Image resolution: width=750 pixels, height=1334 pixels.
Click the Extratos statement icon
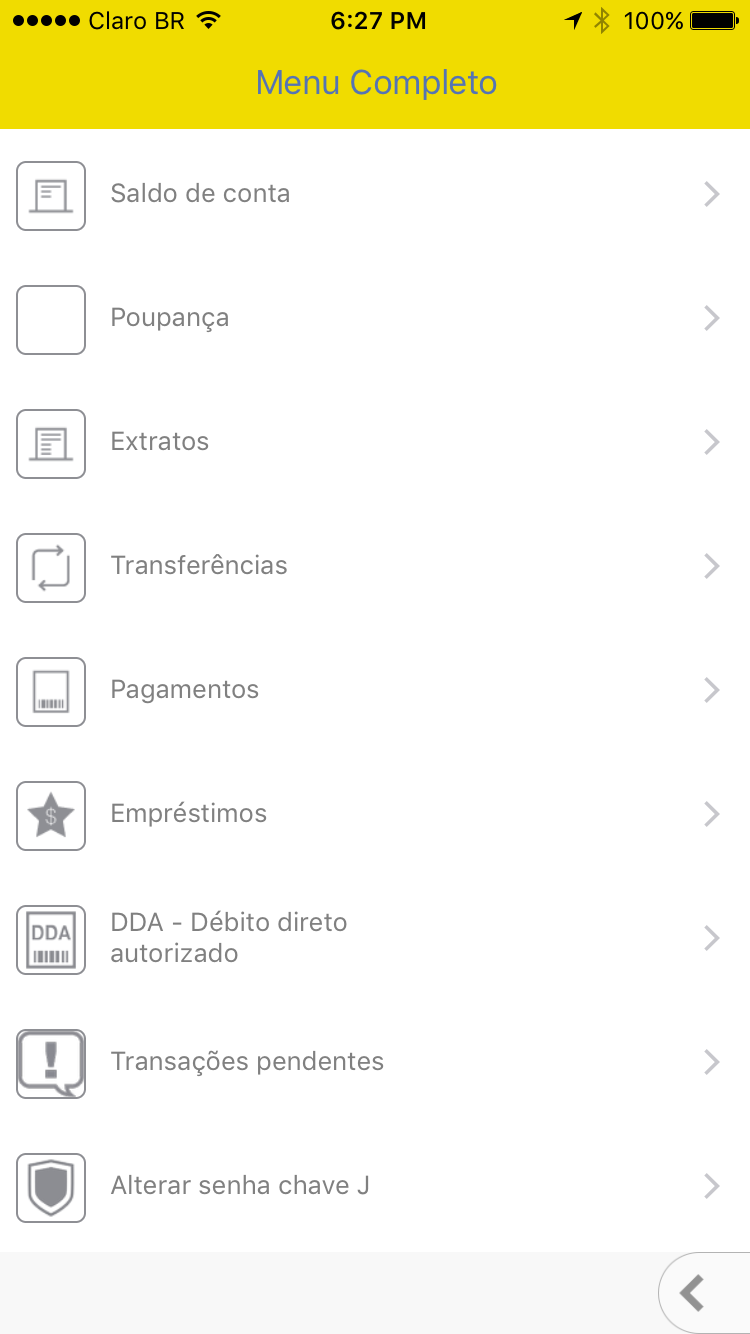point(50,443)
